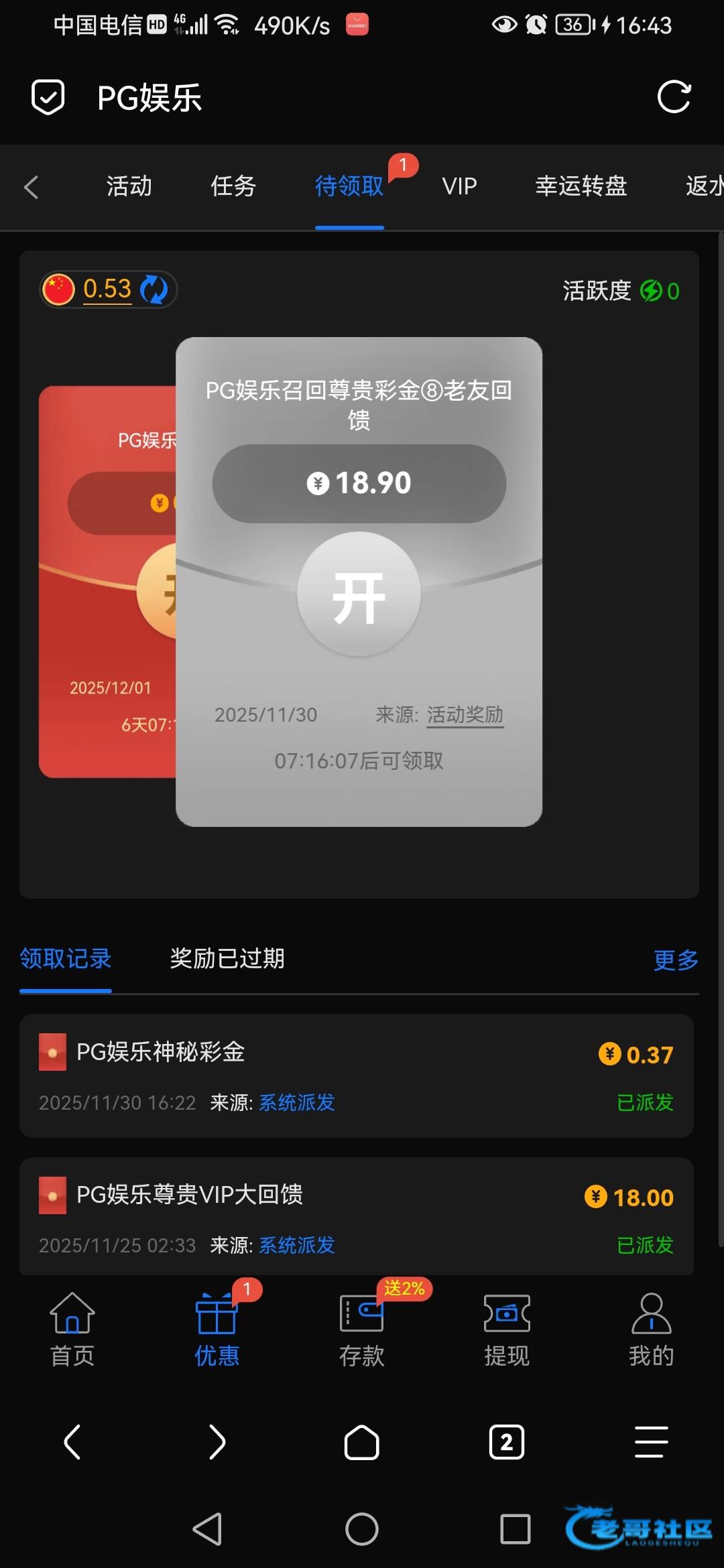724x1568 pixels.
Task: Tap 开 on the 18.90 red packet
Action: click(359, 594)
